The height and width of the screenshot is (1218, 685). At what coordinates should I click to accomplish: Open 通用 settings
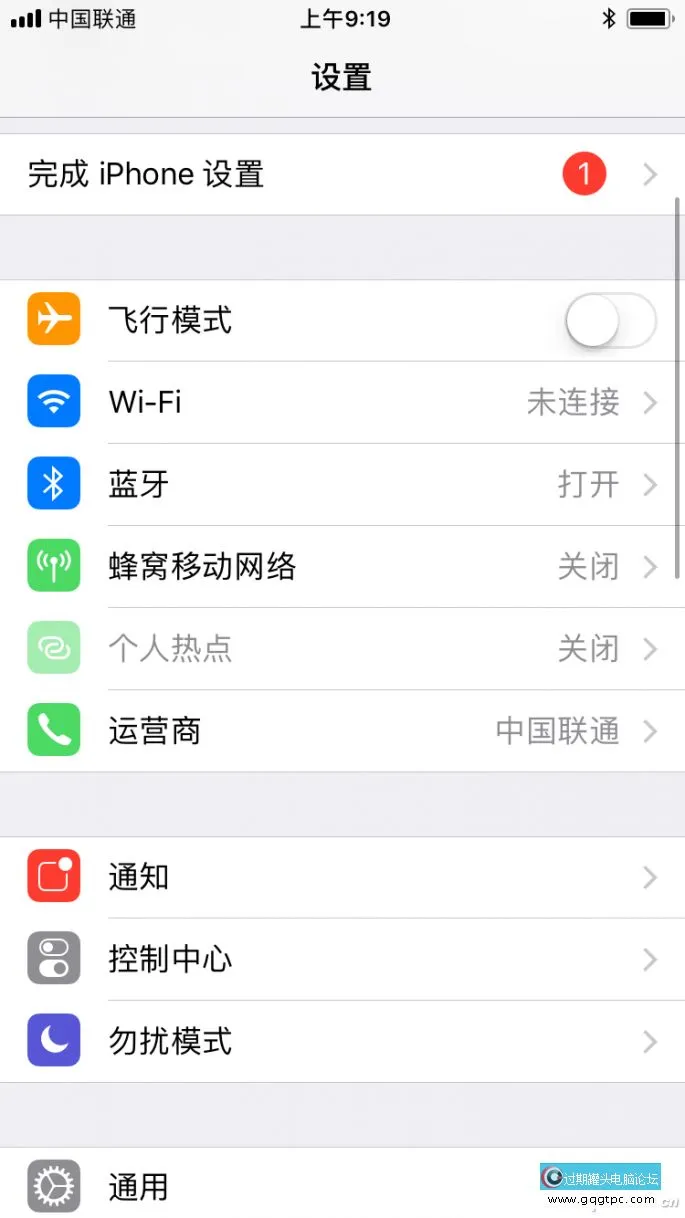pos(300,1187)
